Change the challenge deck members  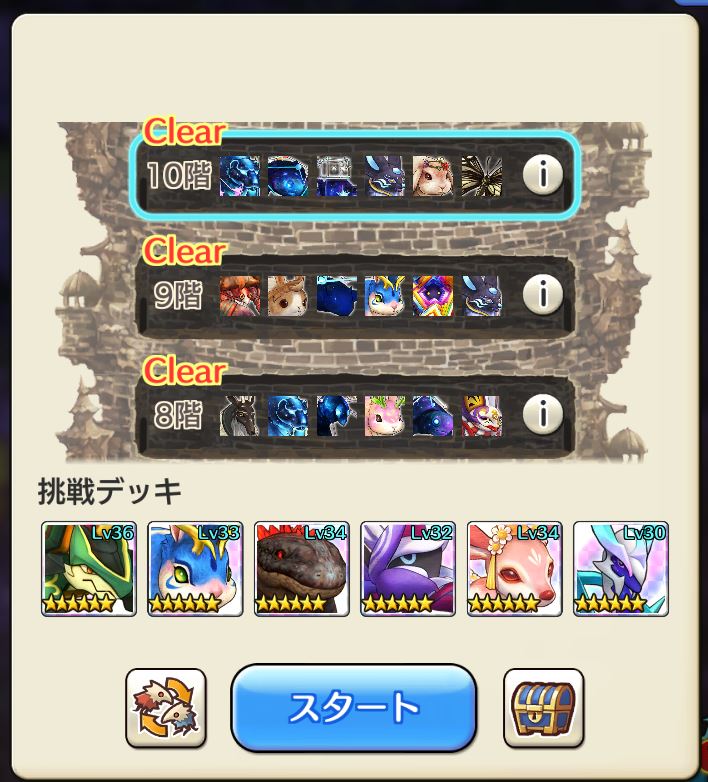(x=166, y=708)
